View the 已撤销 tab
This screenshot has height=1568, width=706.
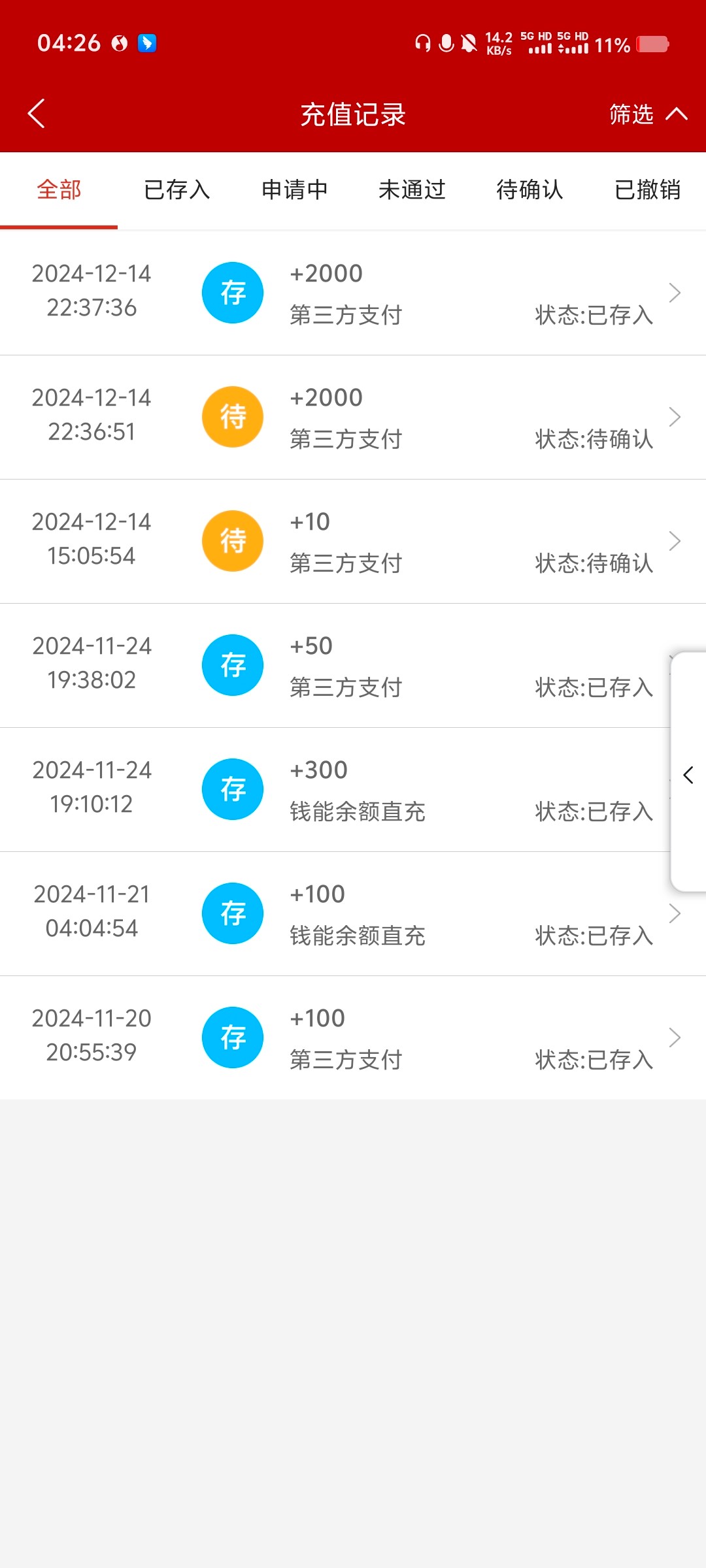click(x=647, y=190)
